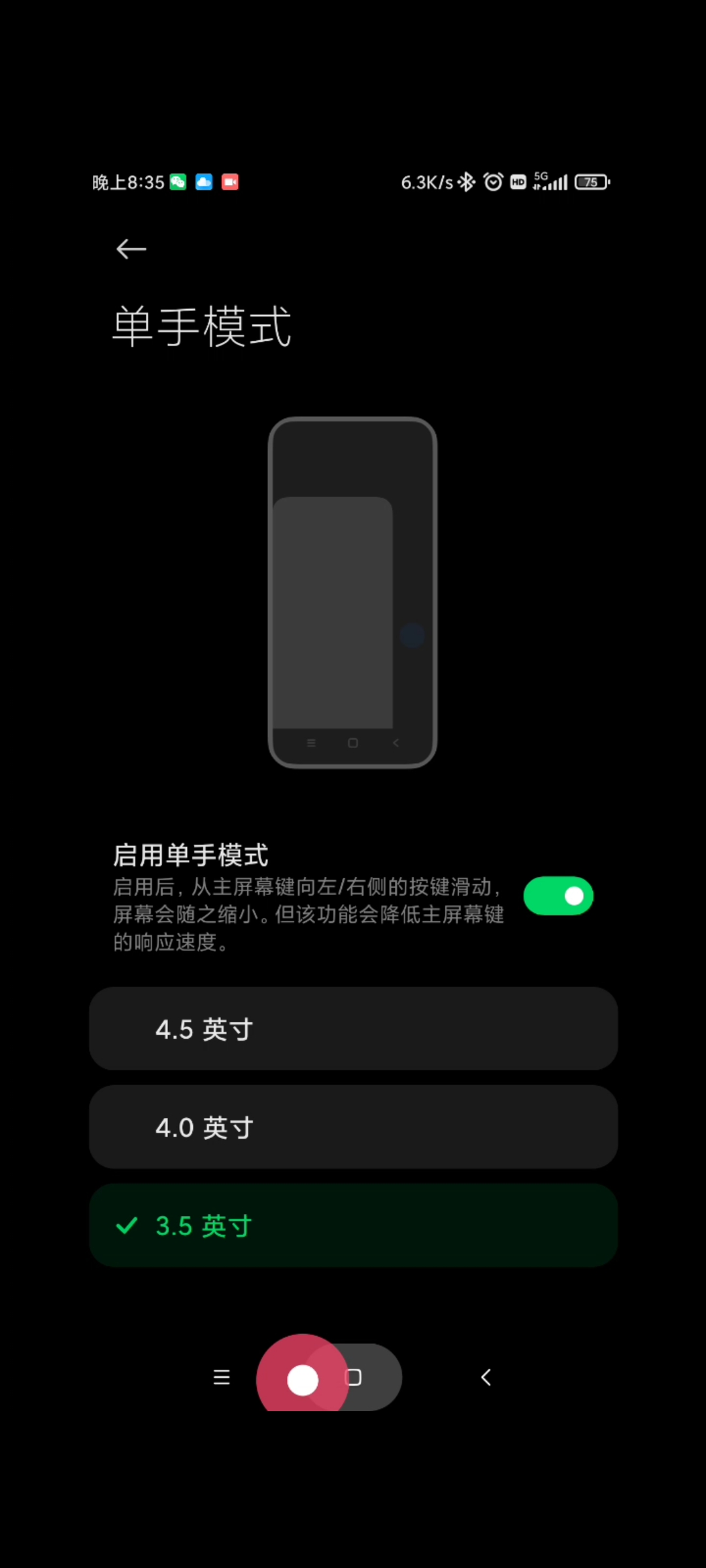
Task: Disable the 启用单手模式 switch
Action: click(x=558, y=896)
